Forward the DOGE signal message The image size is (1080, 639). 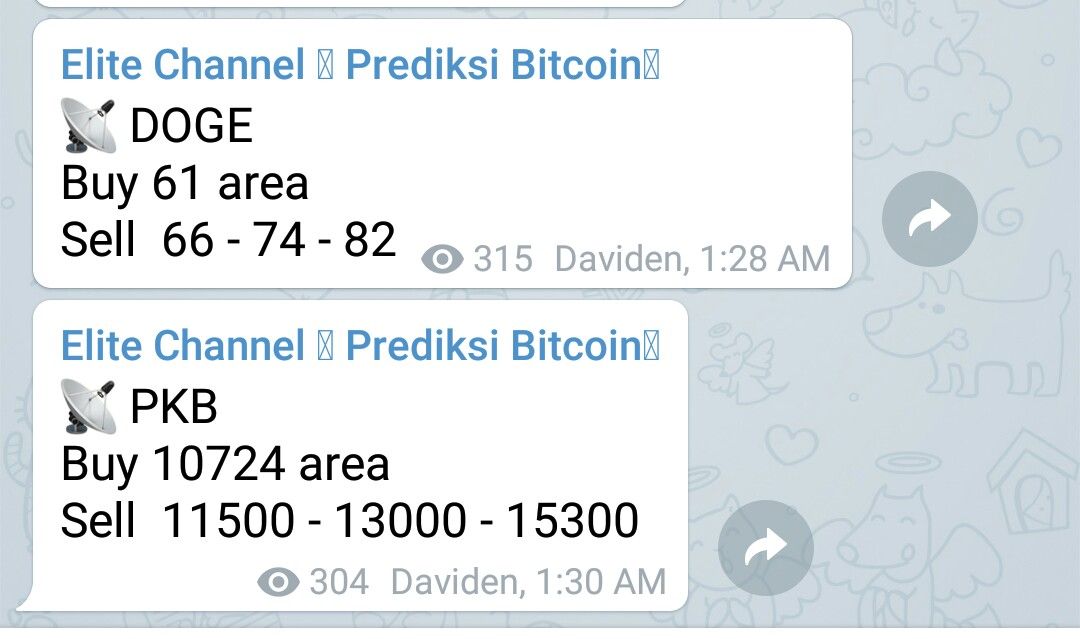929,219
